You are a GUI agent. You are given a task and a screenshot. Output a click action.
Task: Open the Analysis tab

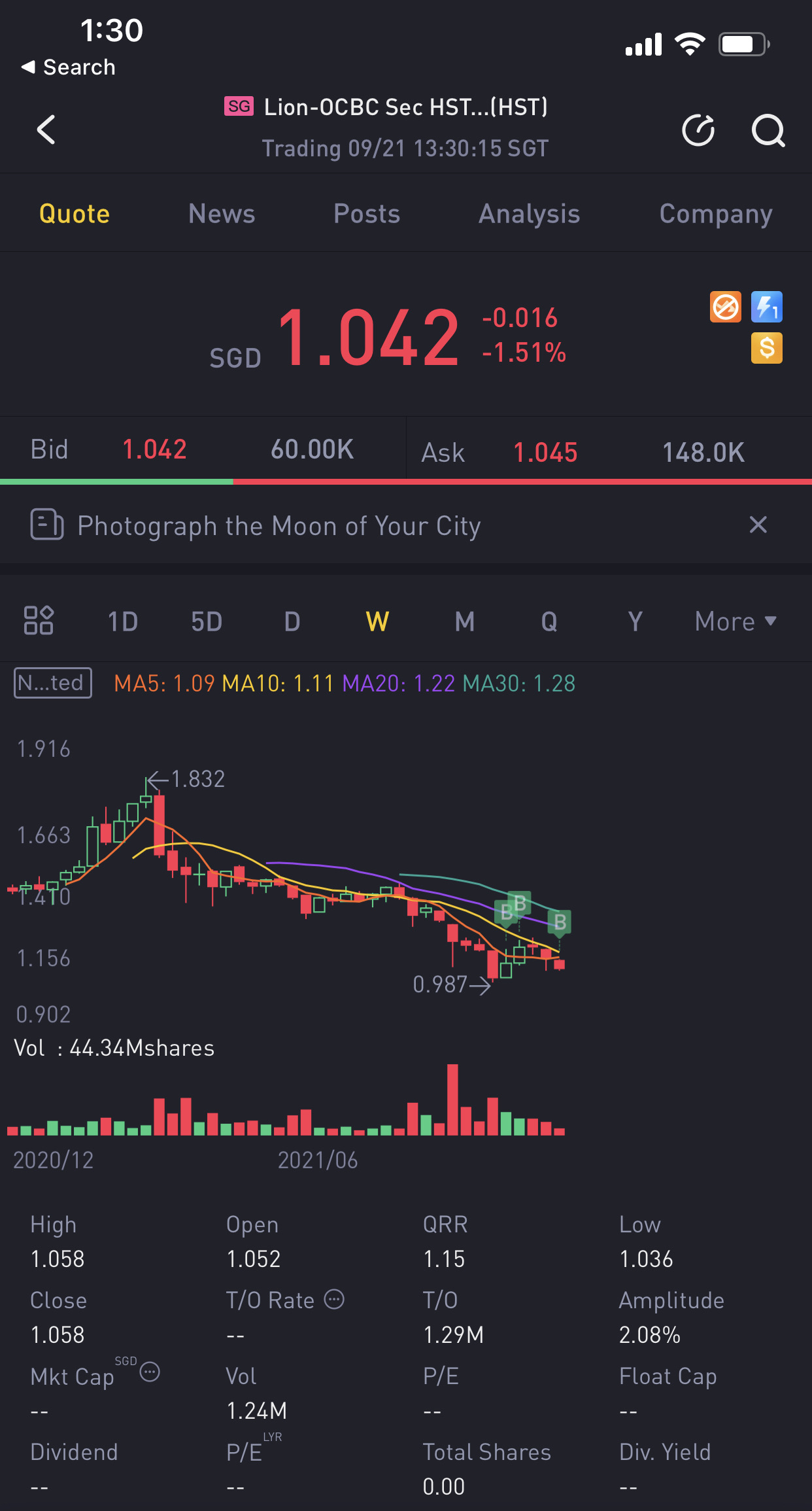tap(530, 214)
